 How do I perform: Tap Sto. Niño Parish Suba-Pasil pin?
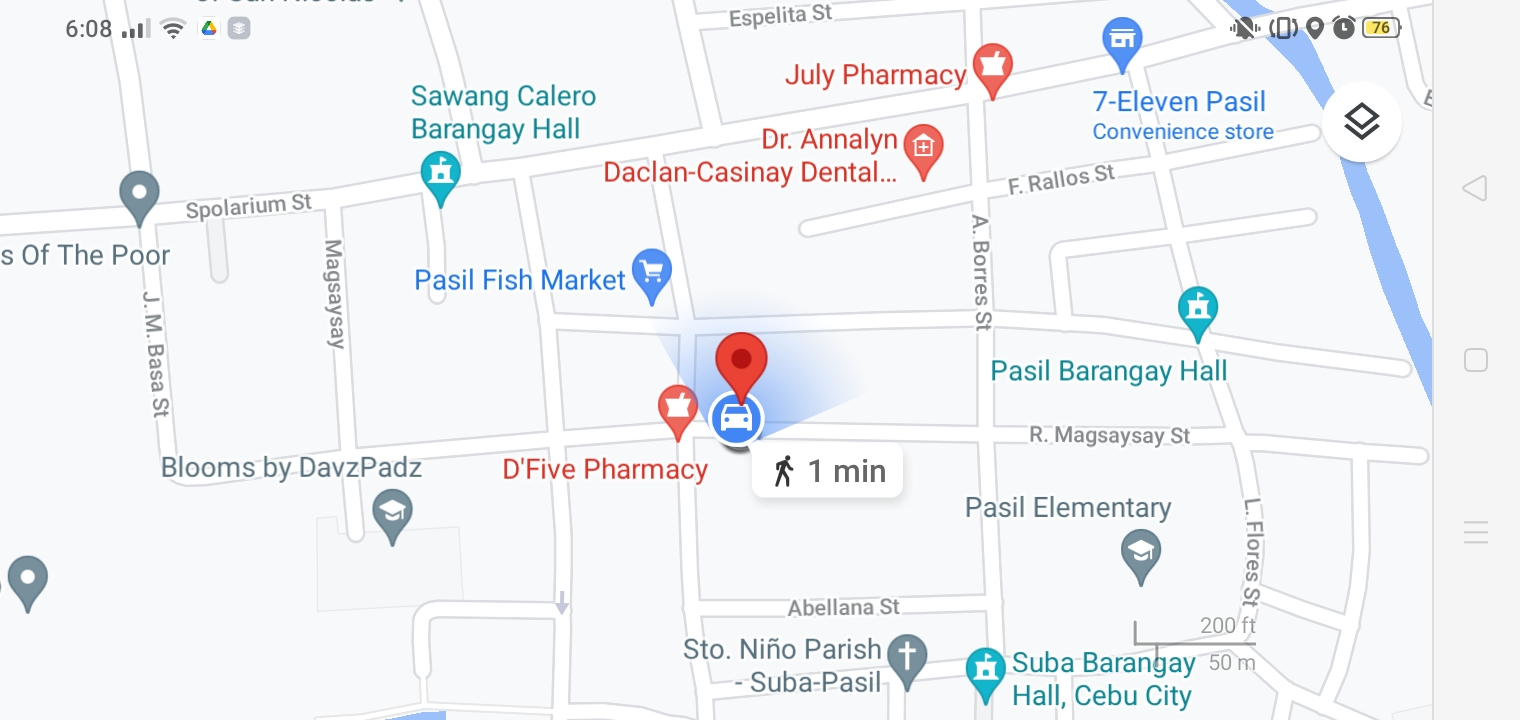[x=907, y=660]
